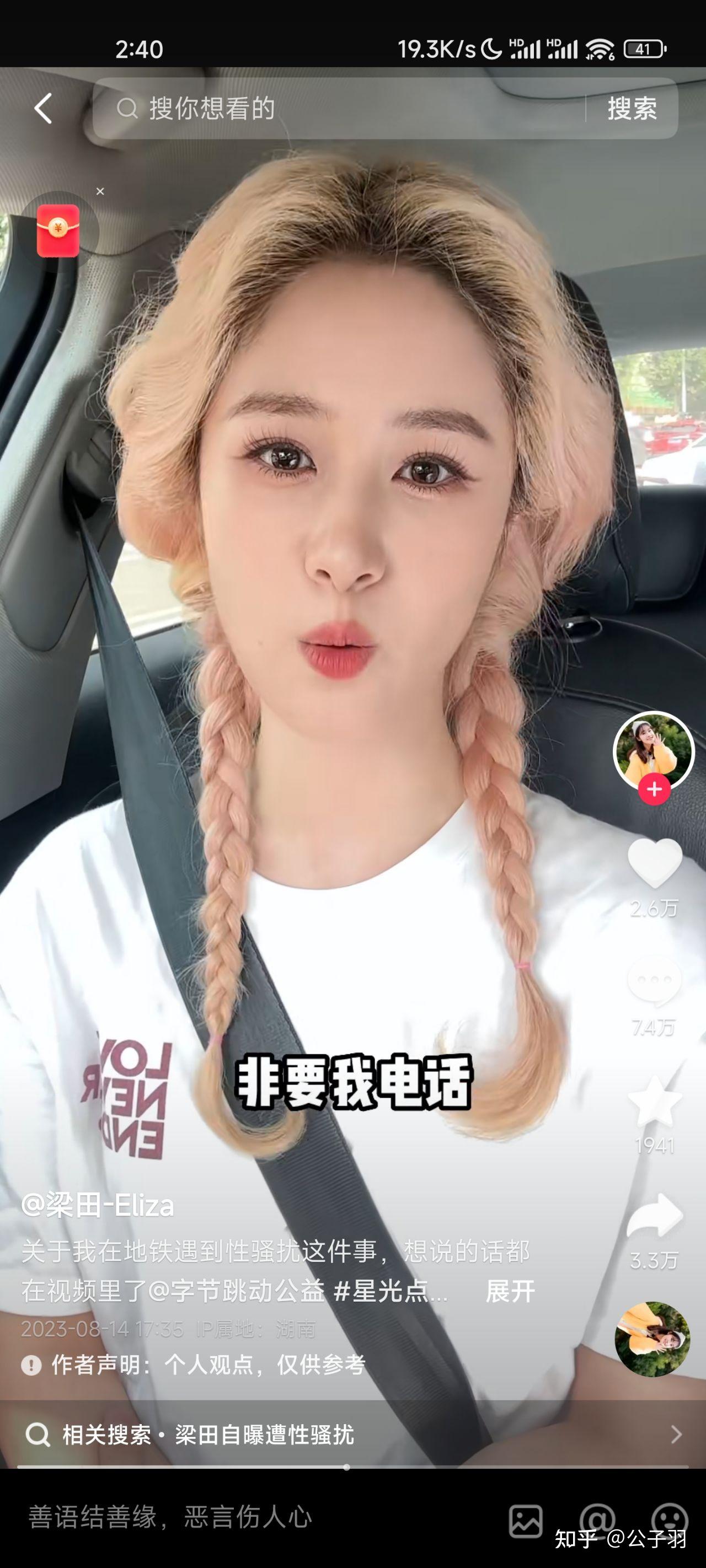Image resolution: width=706 pixels, height=1568 pixels.
Task: Expand the caption with 展开
Action: coord(510,1290)
